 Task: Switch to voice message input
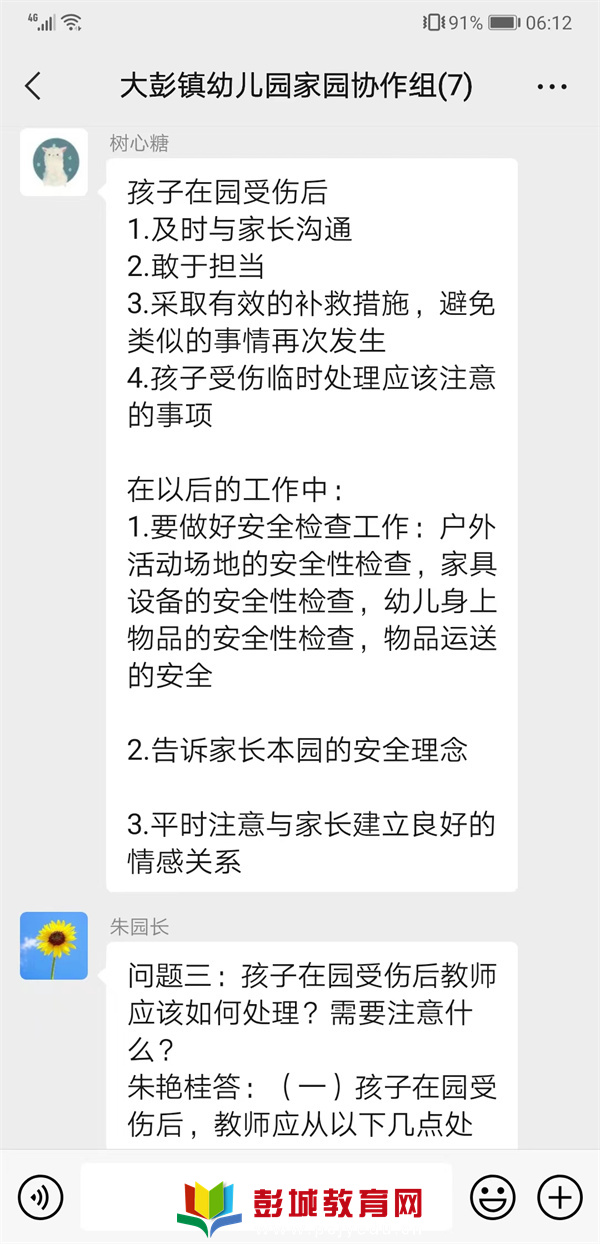click(40, 1196)
